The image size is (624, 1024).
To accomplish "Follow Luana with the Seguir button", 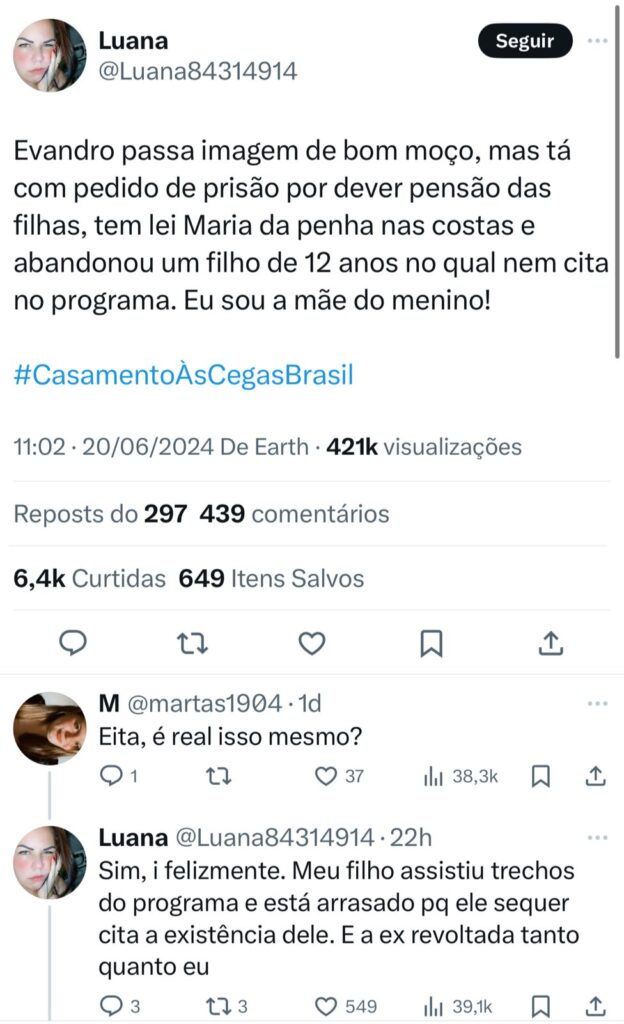I will pos(525,41).
